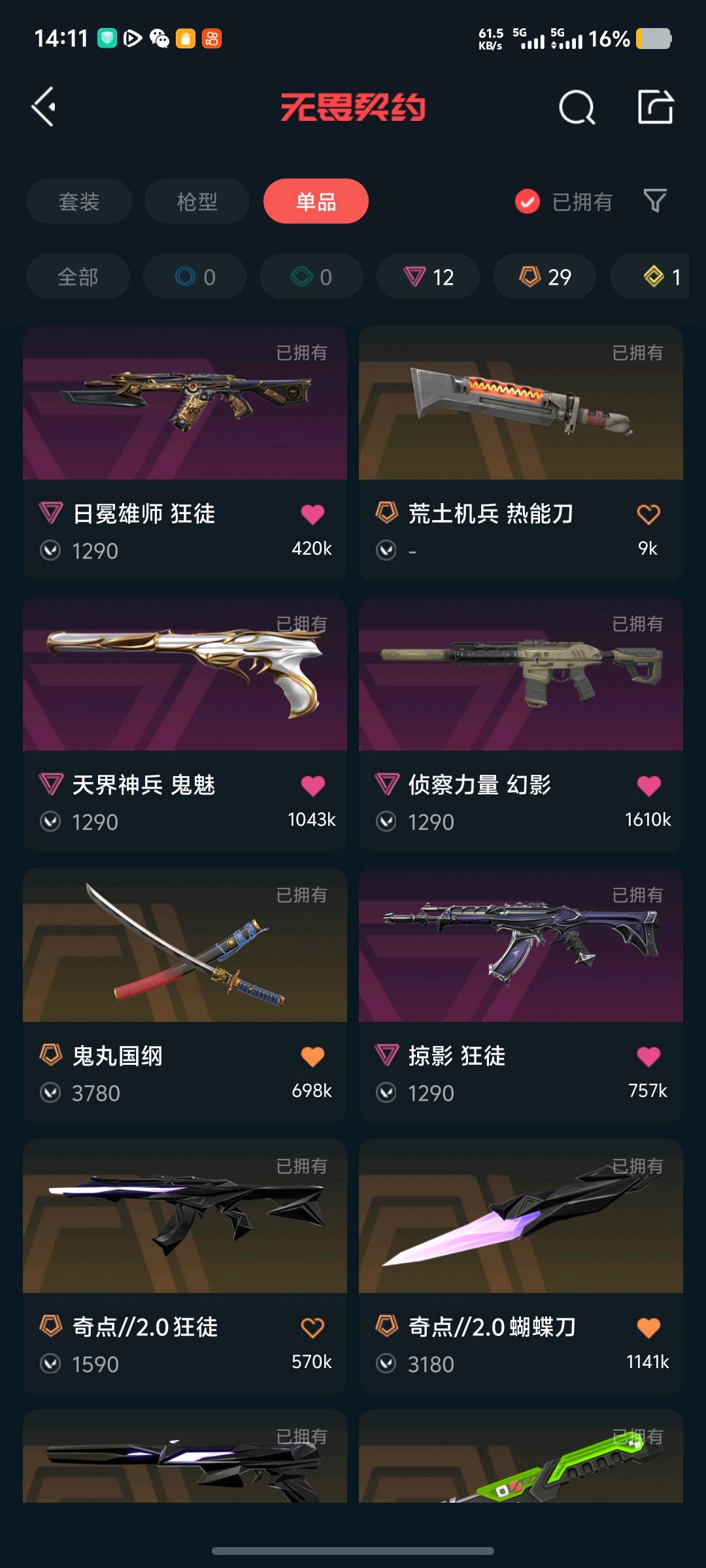This screenshot has width=706, height=1568.
Task: Switch to the 套装 tab
Action: pos(79,201)
